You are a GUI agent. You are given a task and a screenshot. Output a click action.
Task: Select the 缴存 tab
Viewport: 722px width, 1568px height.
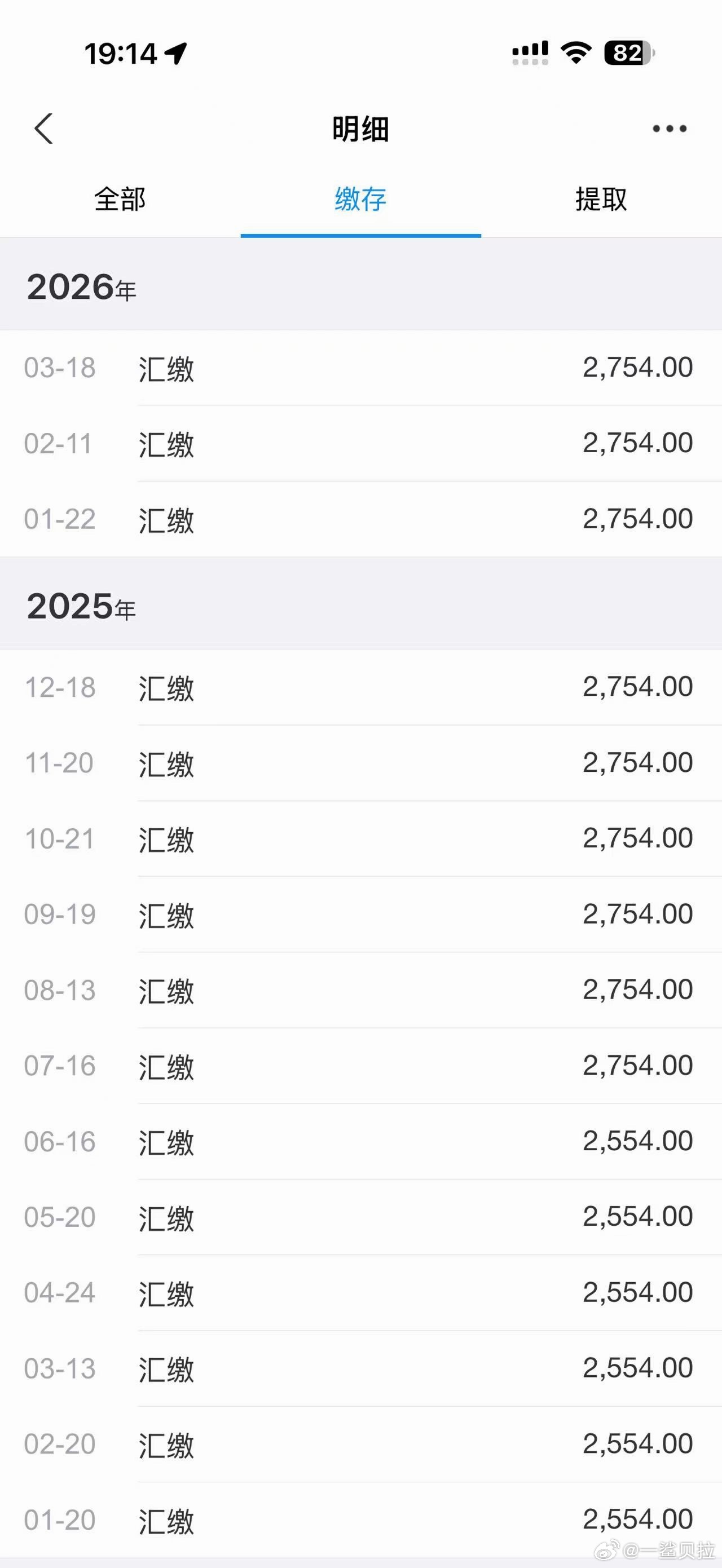[360, 199]
